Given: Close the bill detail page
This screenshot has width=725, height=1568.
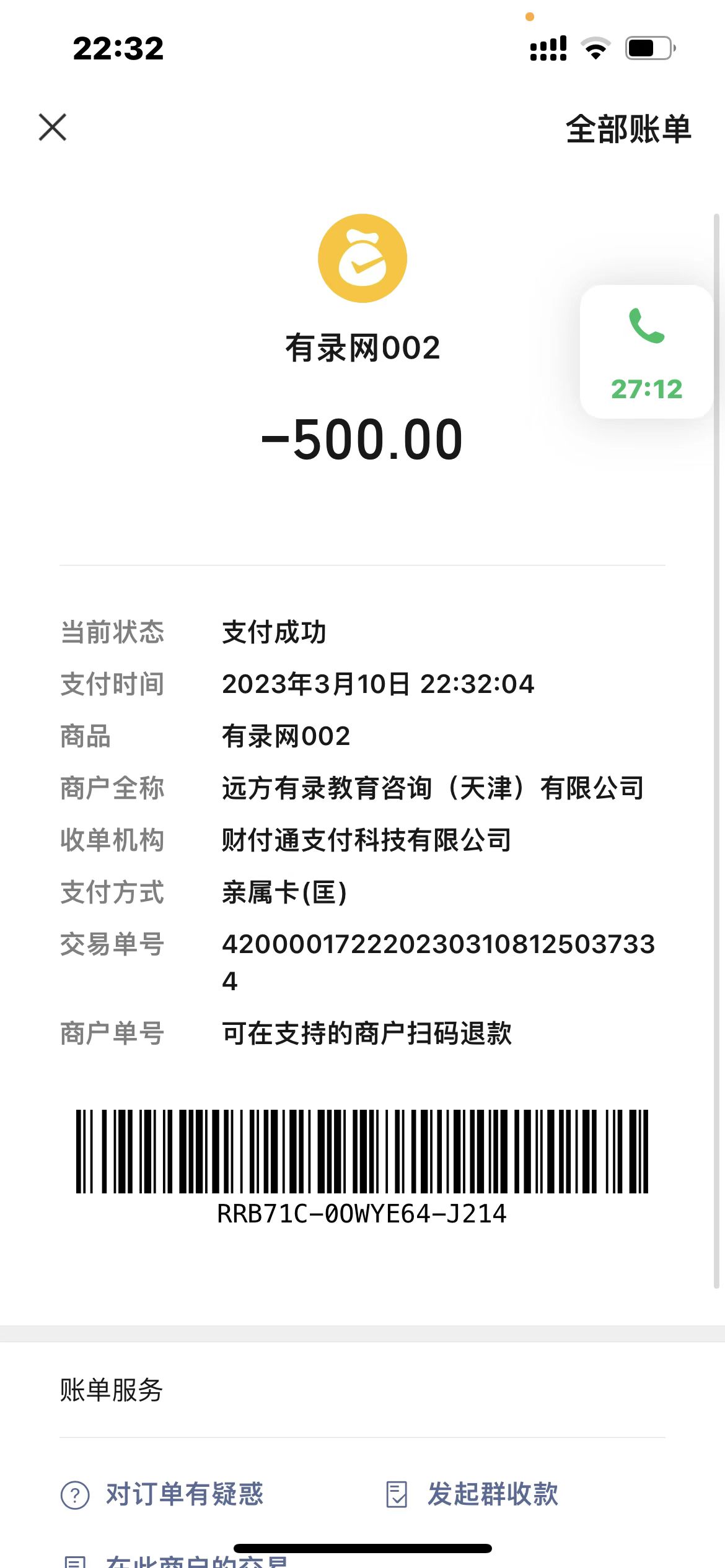Looking at the screenshot, I should coord(53,128).
